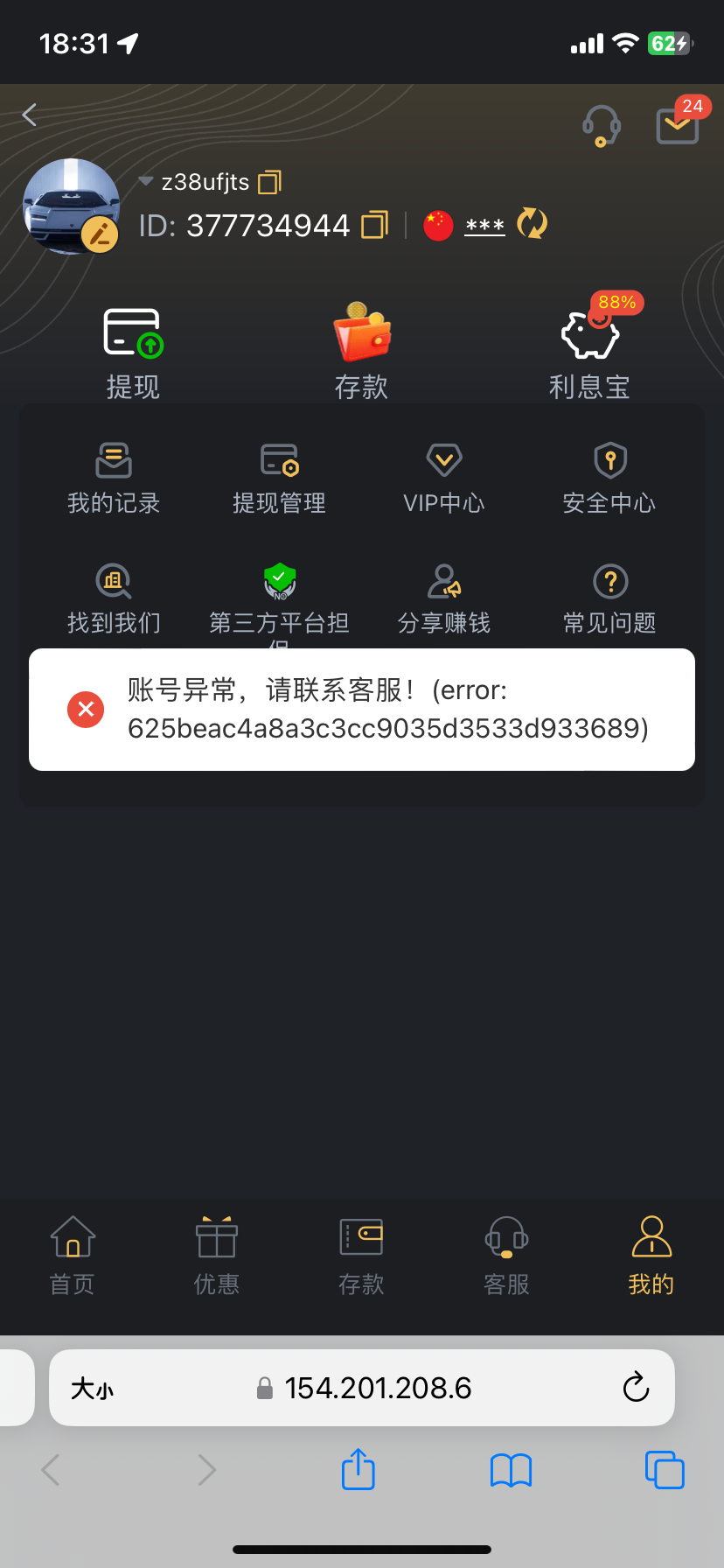Copy the ID 377734944
This screenshot has height=1568, width=724.
(x=374, y=225)
